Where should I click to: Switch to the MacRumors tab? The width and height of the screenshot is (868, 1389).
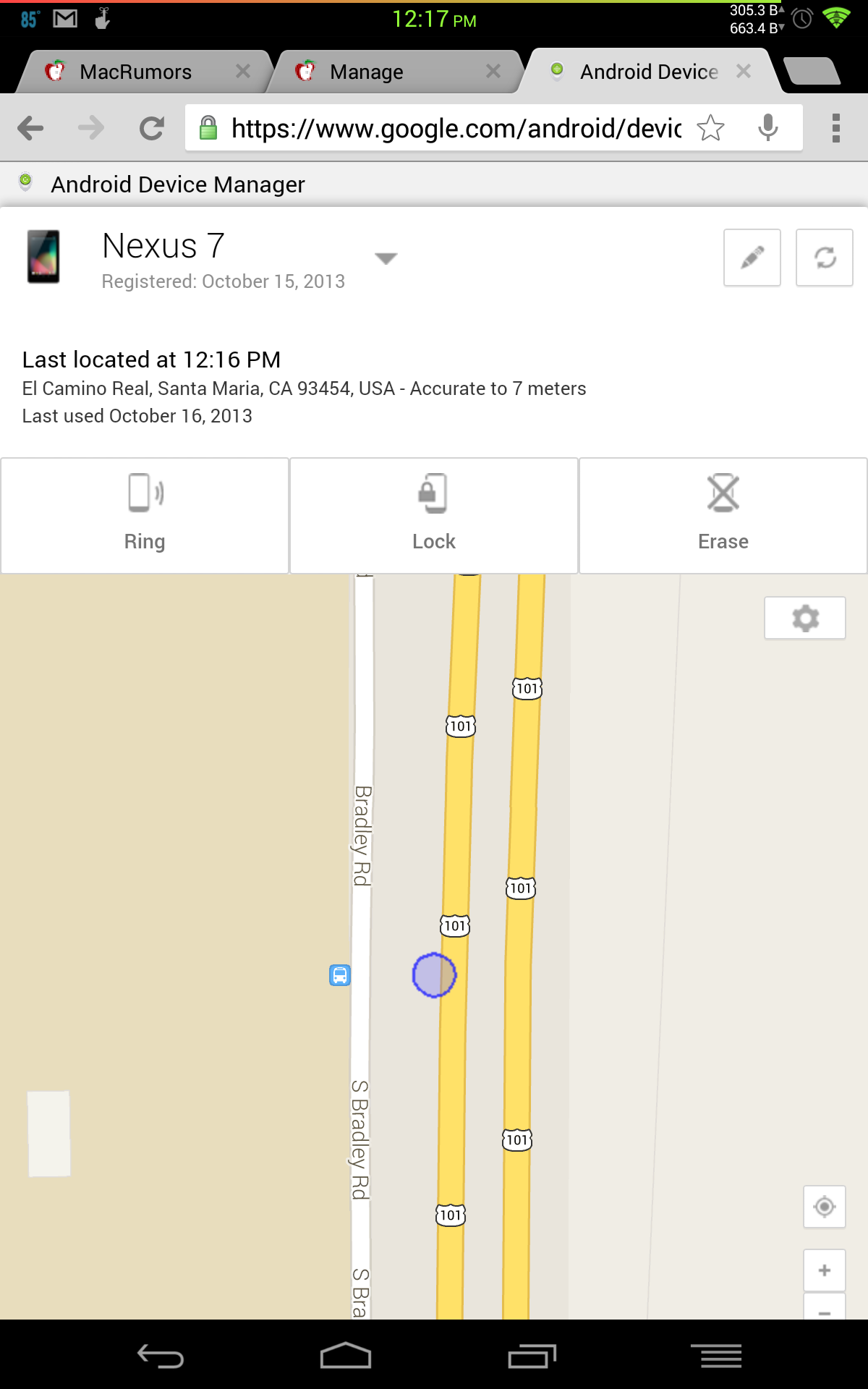tap(136, 72)
